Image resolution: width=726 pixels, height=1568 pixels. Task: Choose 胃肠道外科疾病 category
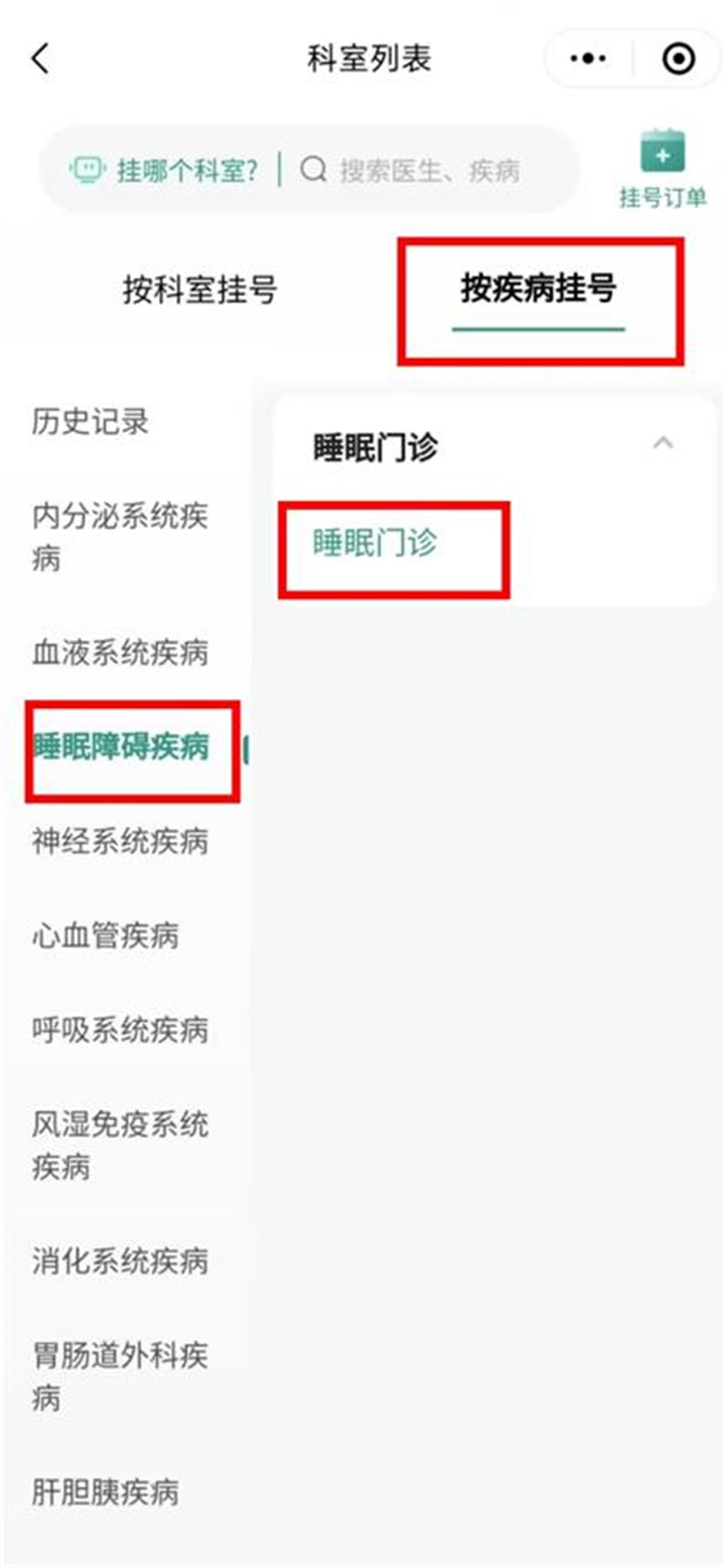click(120, 1376)
